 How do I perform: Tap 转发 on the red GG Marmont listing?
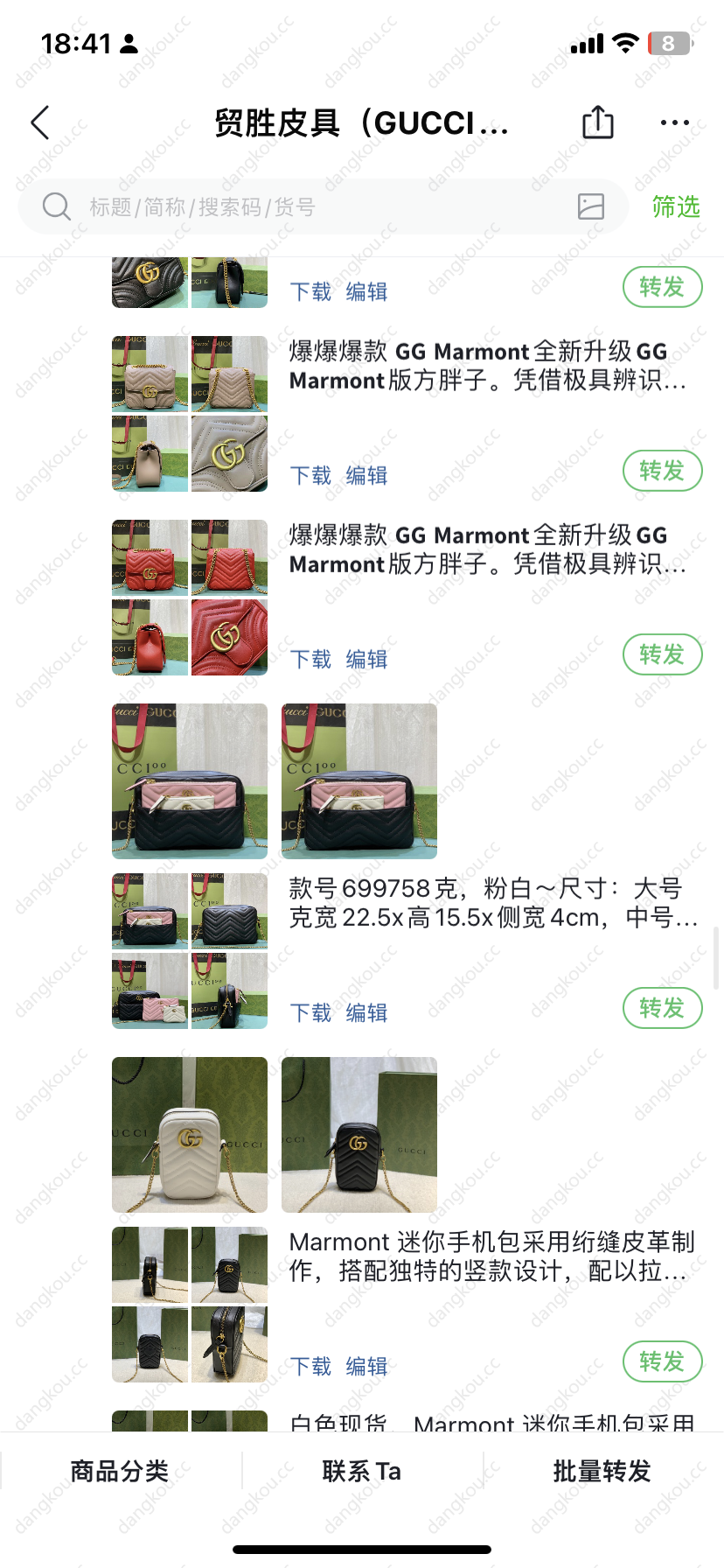coord(662,654)
